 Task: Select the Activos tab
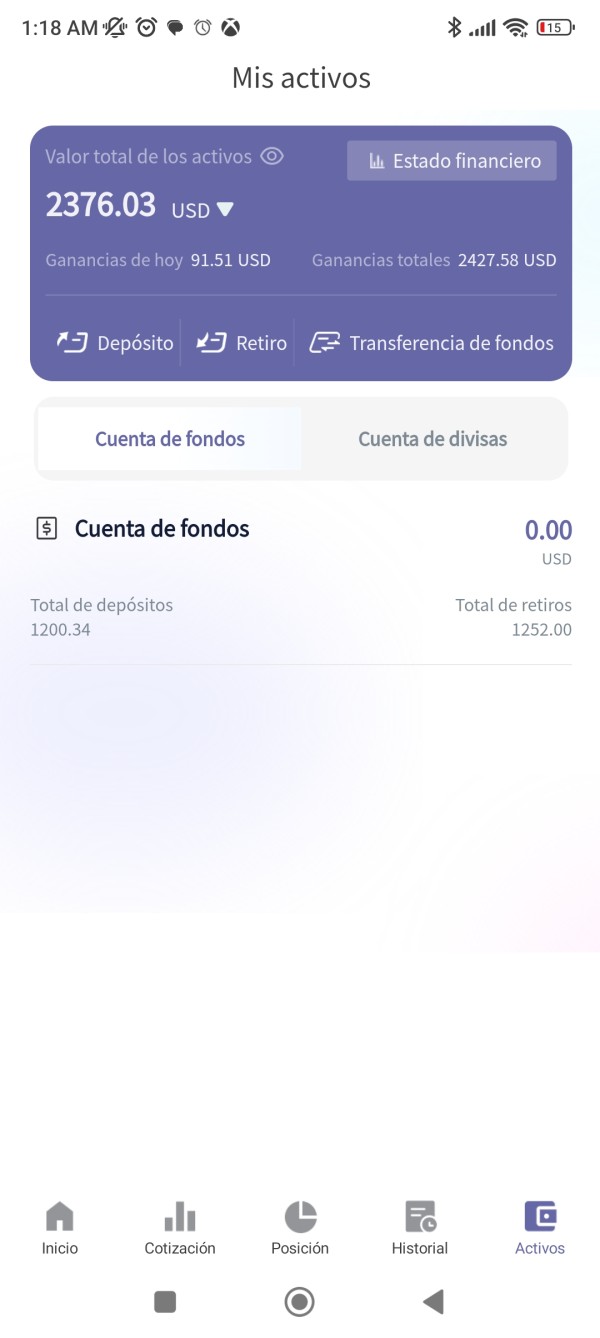point(540,1228)
